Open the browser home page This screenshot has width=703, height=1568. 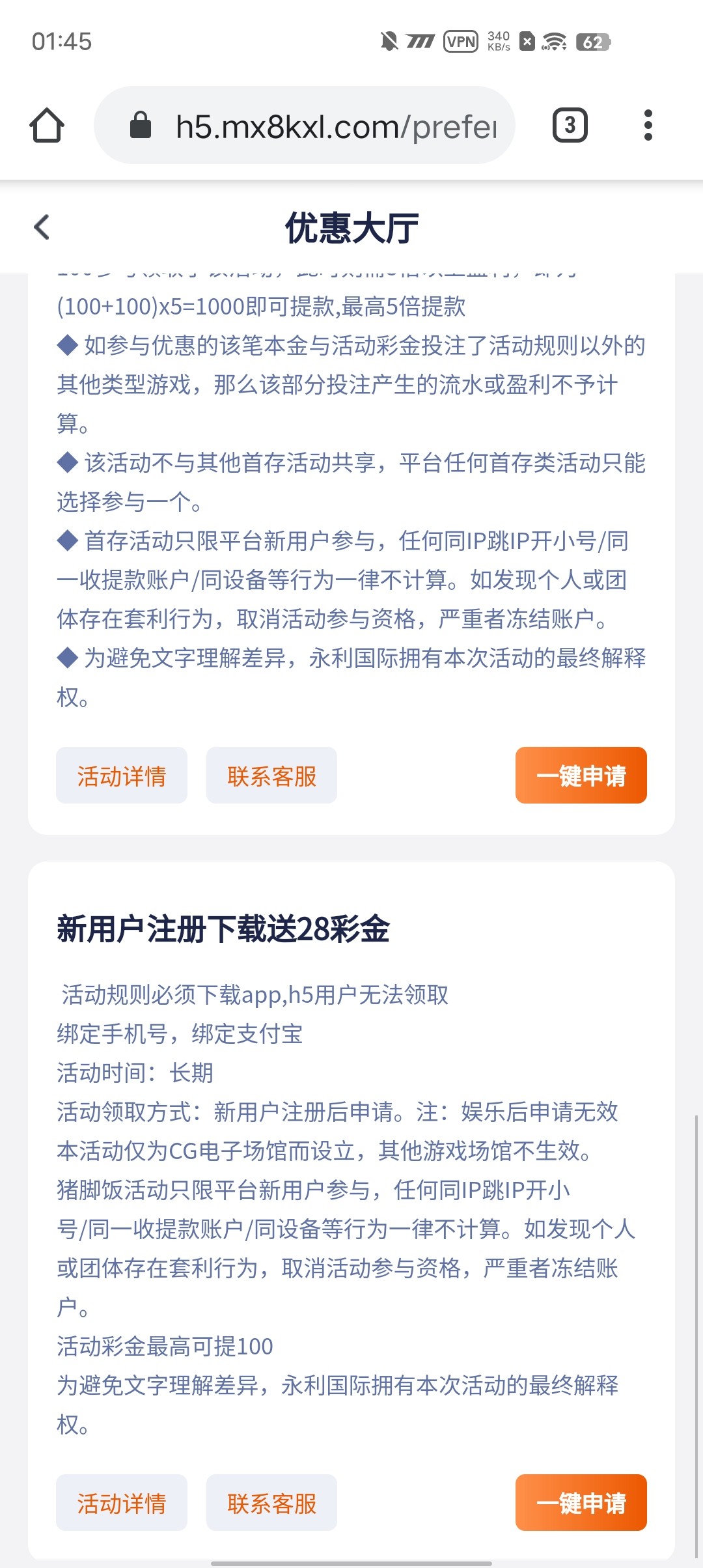(x=47, y=125)
